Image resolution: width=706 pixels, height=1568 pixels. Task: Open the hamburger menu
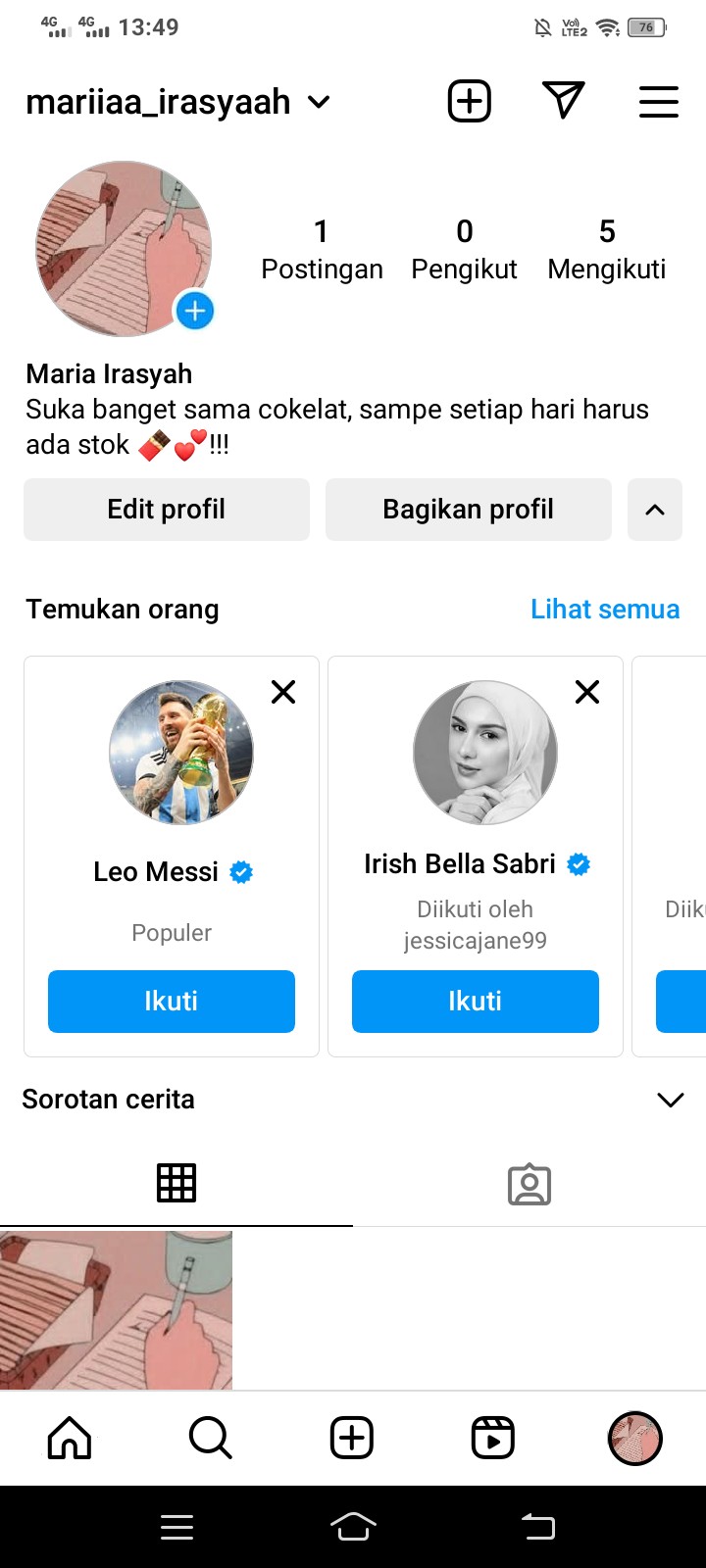click(x=659, y=102)
